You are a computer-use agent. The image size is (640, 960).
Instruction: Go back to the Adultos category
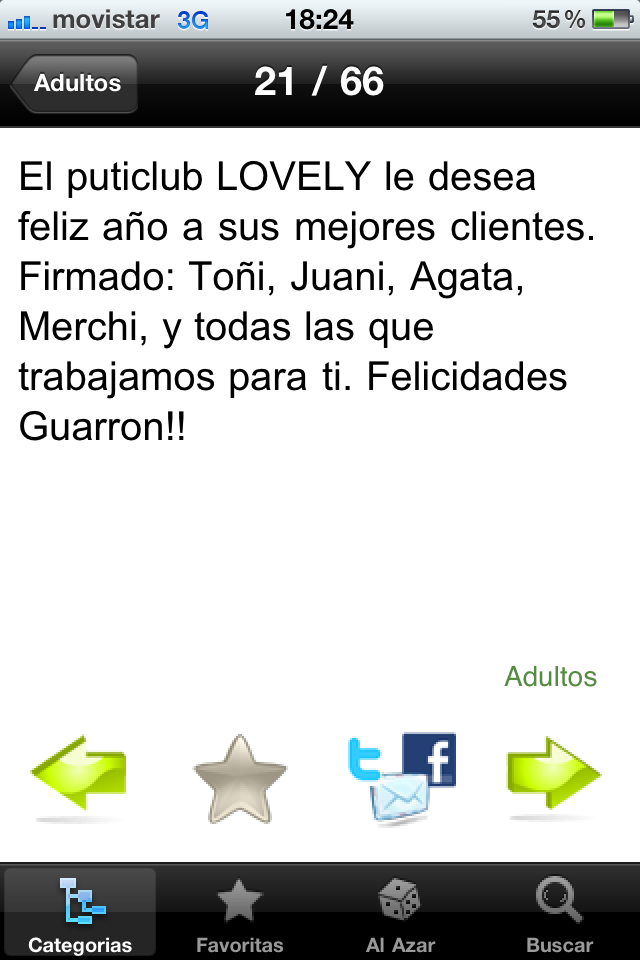tap(76, 84)
